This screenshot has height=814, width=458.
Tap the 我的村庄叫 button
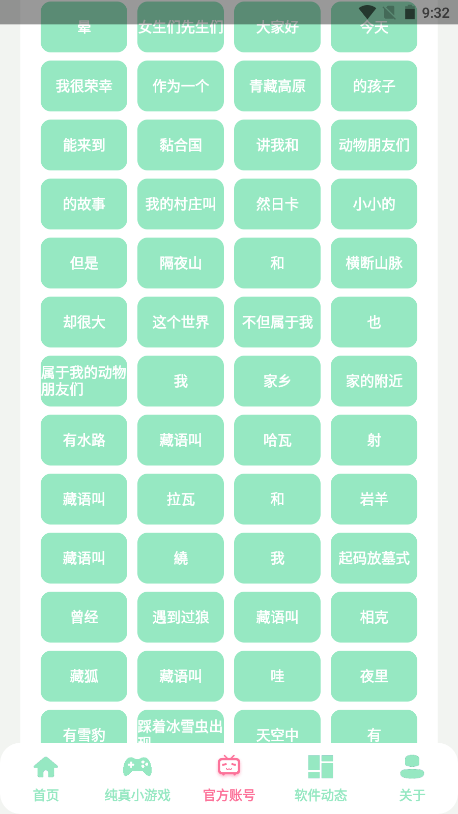[x=181, y=204]
